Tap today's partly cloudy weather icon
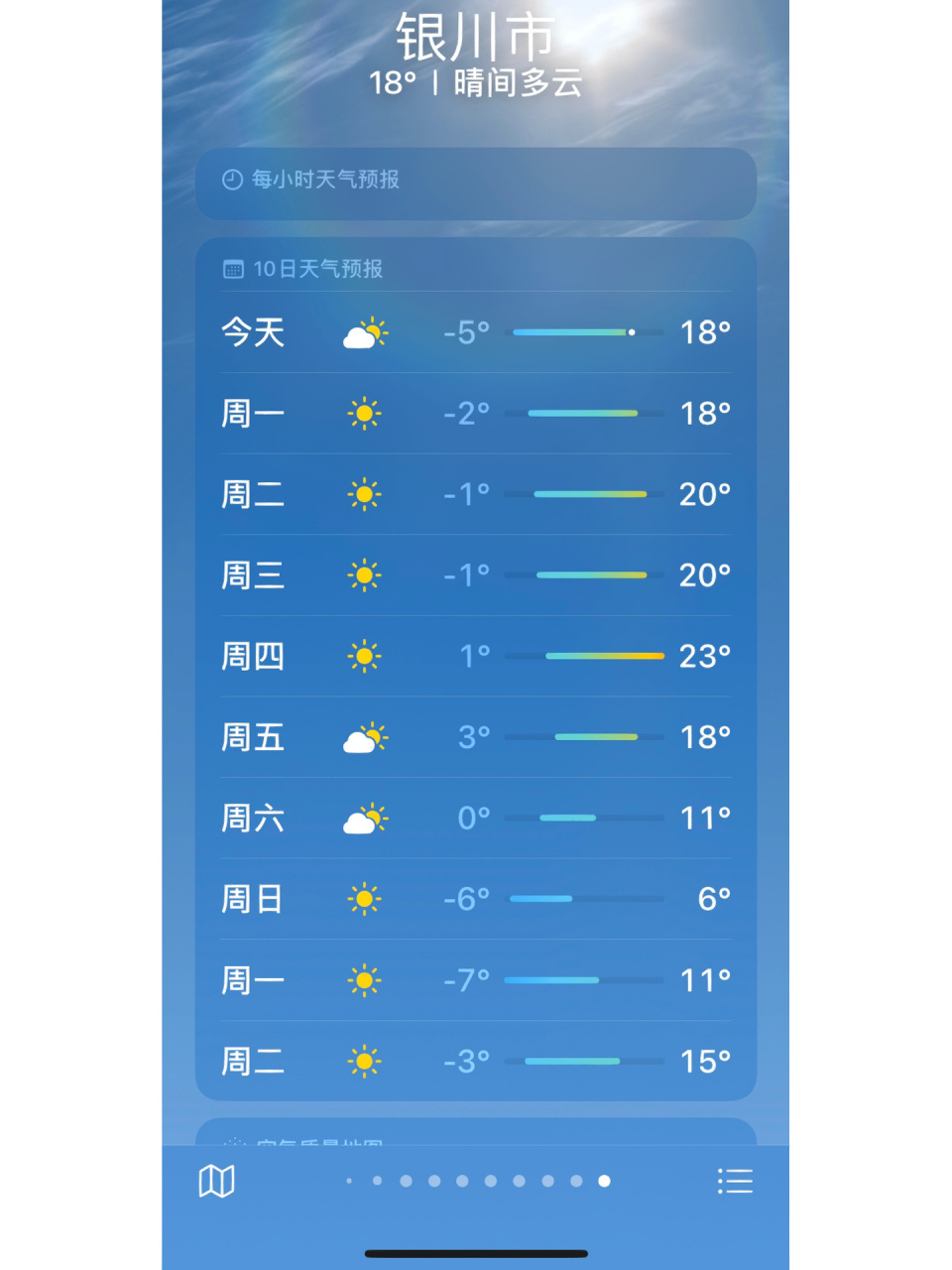The height and width of the screenshot is (1270, 952). pos(363,333)
